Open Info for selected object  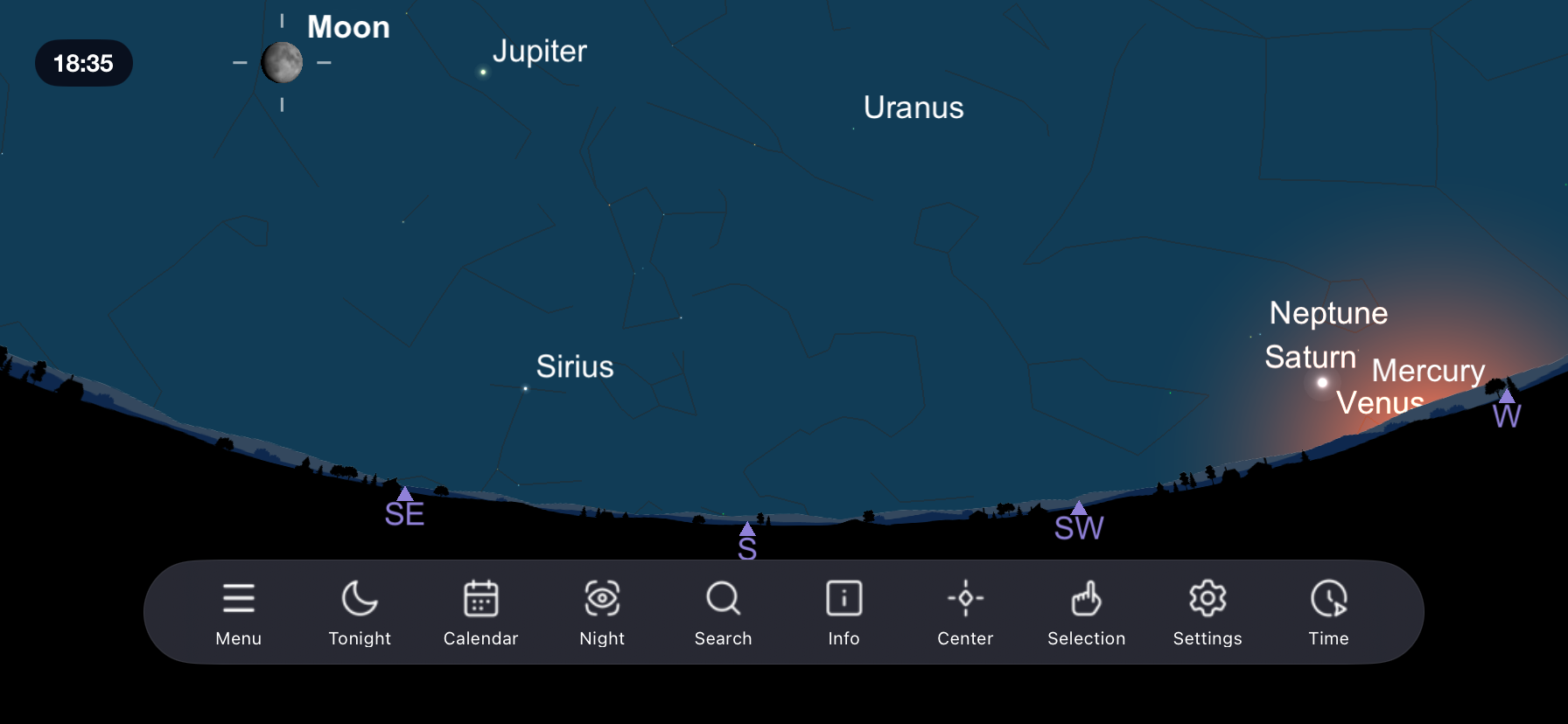click(843, 612)
